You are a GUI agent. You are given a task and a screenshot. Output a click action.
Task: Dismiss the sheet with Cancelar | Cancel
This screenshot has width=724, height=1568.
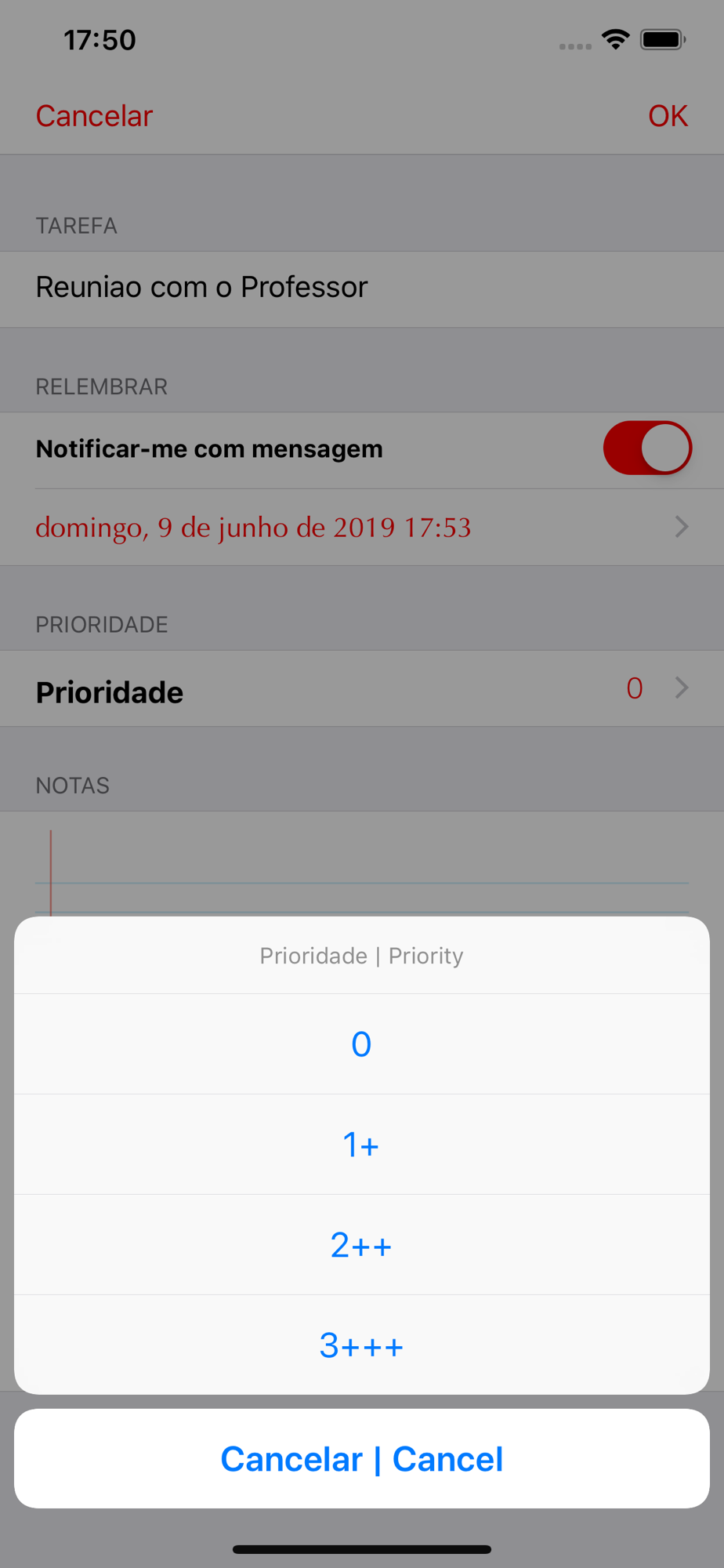(x=361, y=1458)
